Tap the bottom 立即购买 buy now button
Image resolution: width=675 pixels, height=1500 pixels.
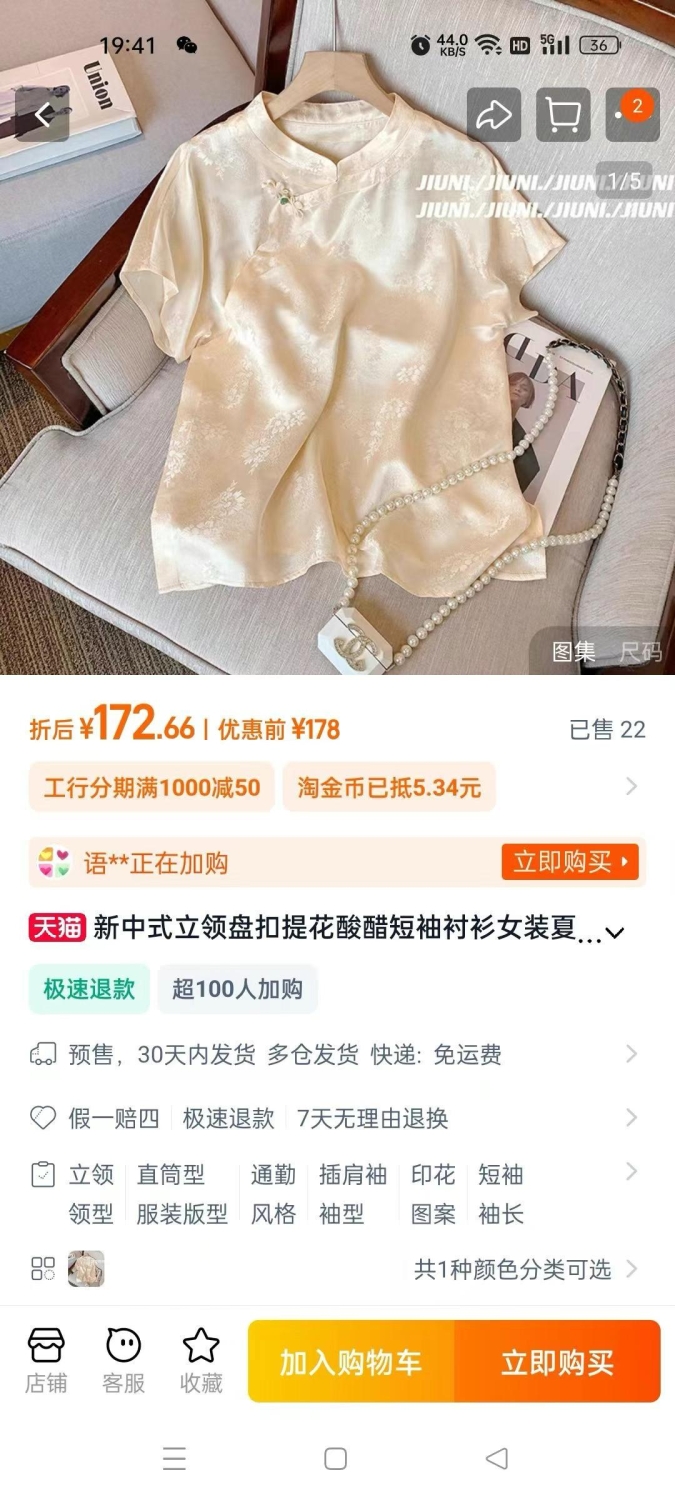(557, 1361)
